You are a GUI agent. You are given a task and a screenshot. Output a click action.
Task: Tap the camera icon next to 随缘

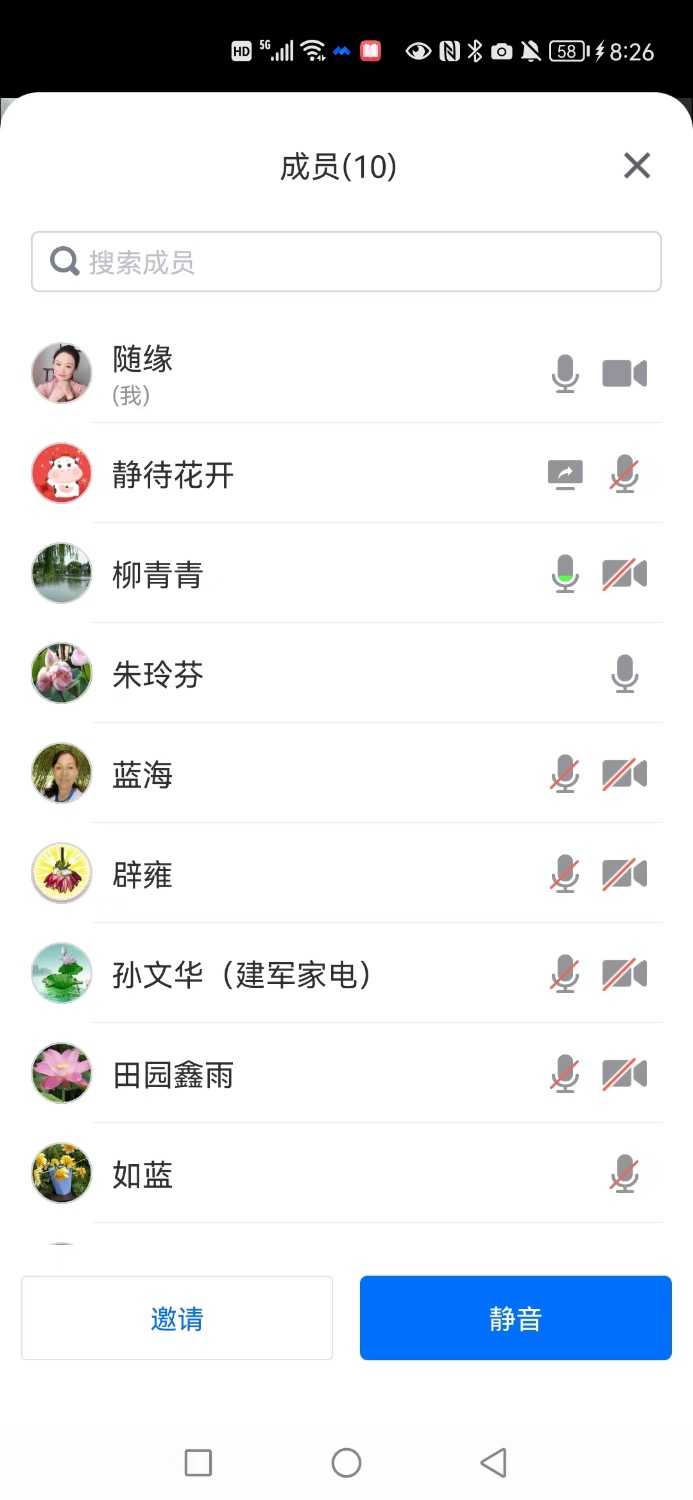624,374
